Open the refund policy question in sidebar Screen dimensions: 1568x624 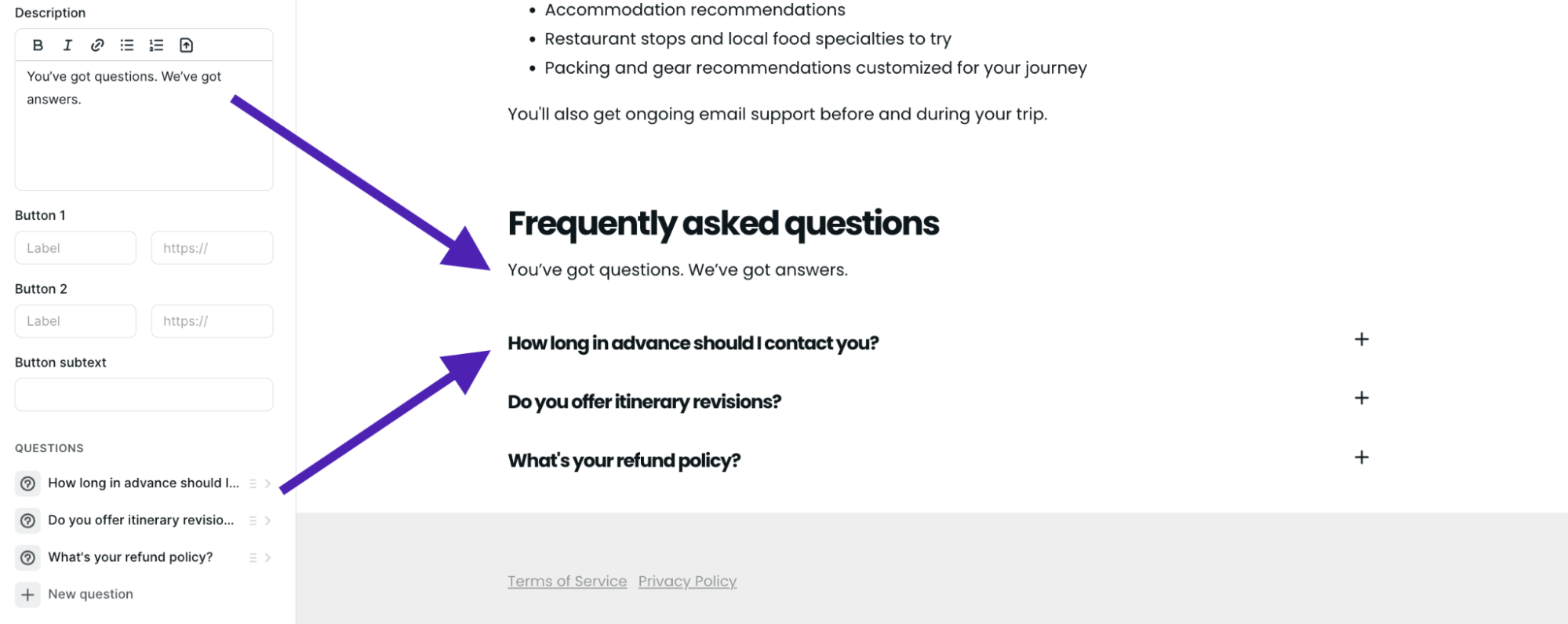(130, 557)
